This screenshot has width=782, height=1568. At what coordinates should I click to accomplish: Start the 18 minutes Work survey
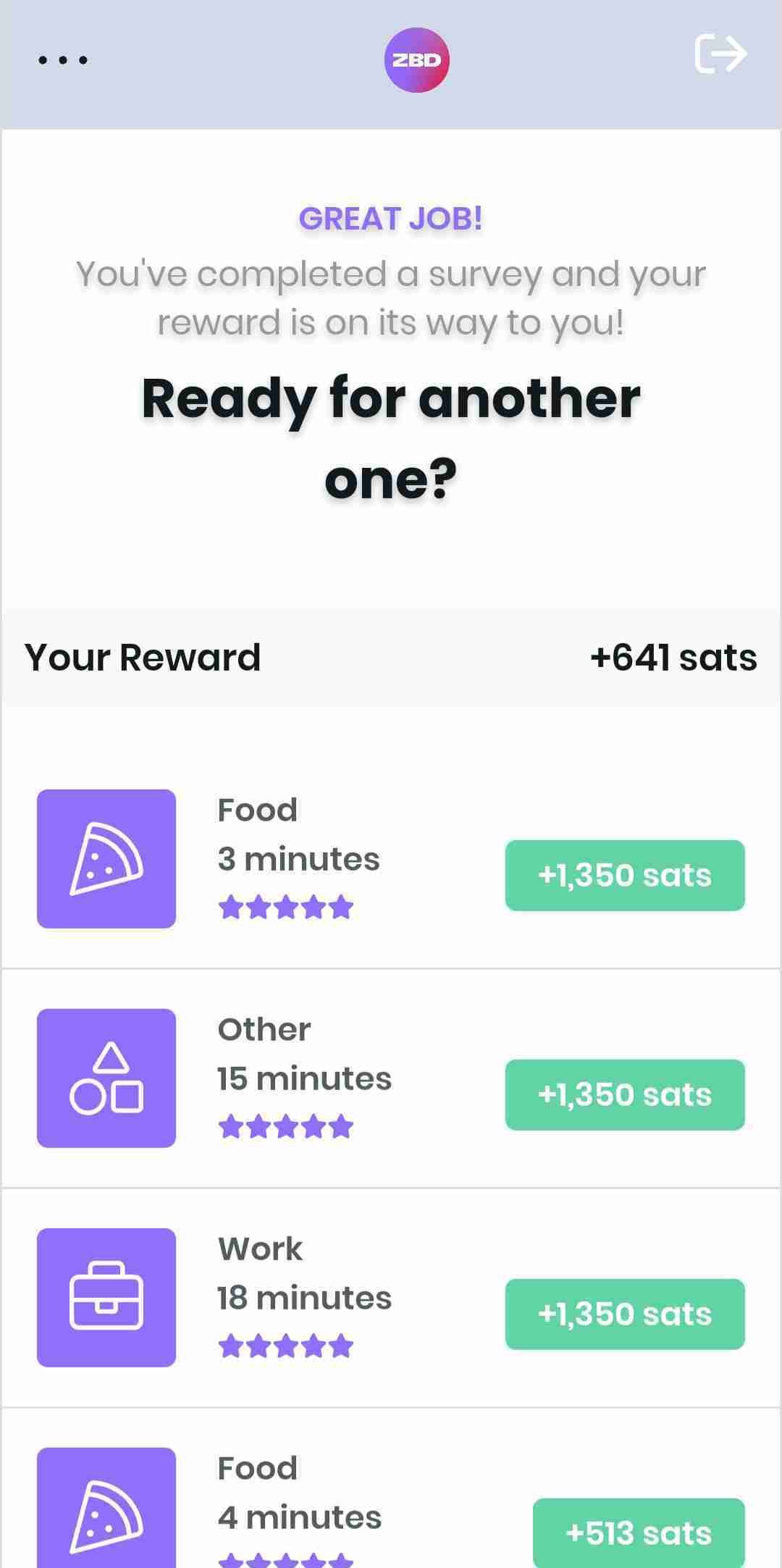624,1314
